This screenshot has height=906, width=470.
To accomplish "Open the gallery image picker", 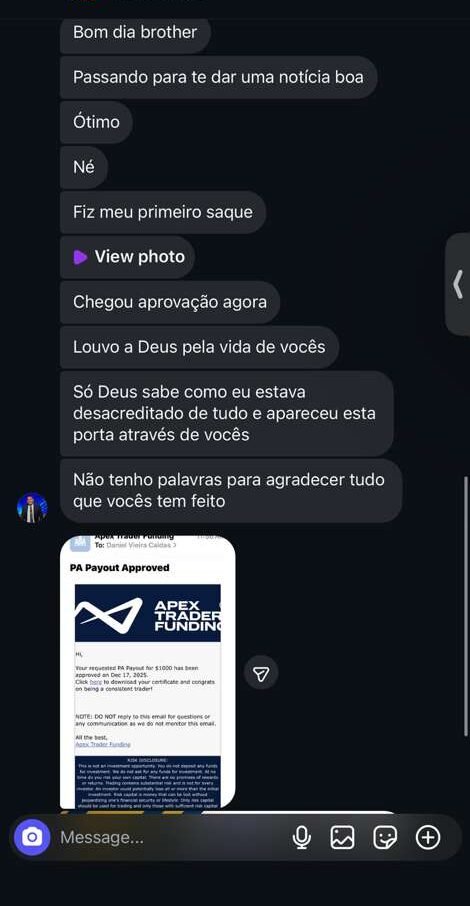I will 342,837.
